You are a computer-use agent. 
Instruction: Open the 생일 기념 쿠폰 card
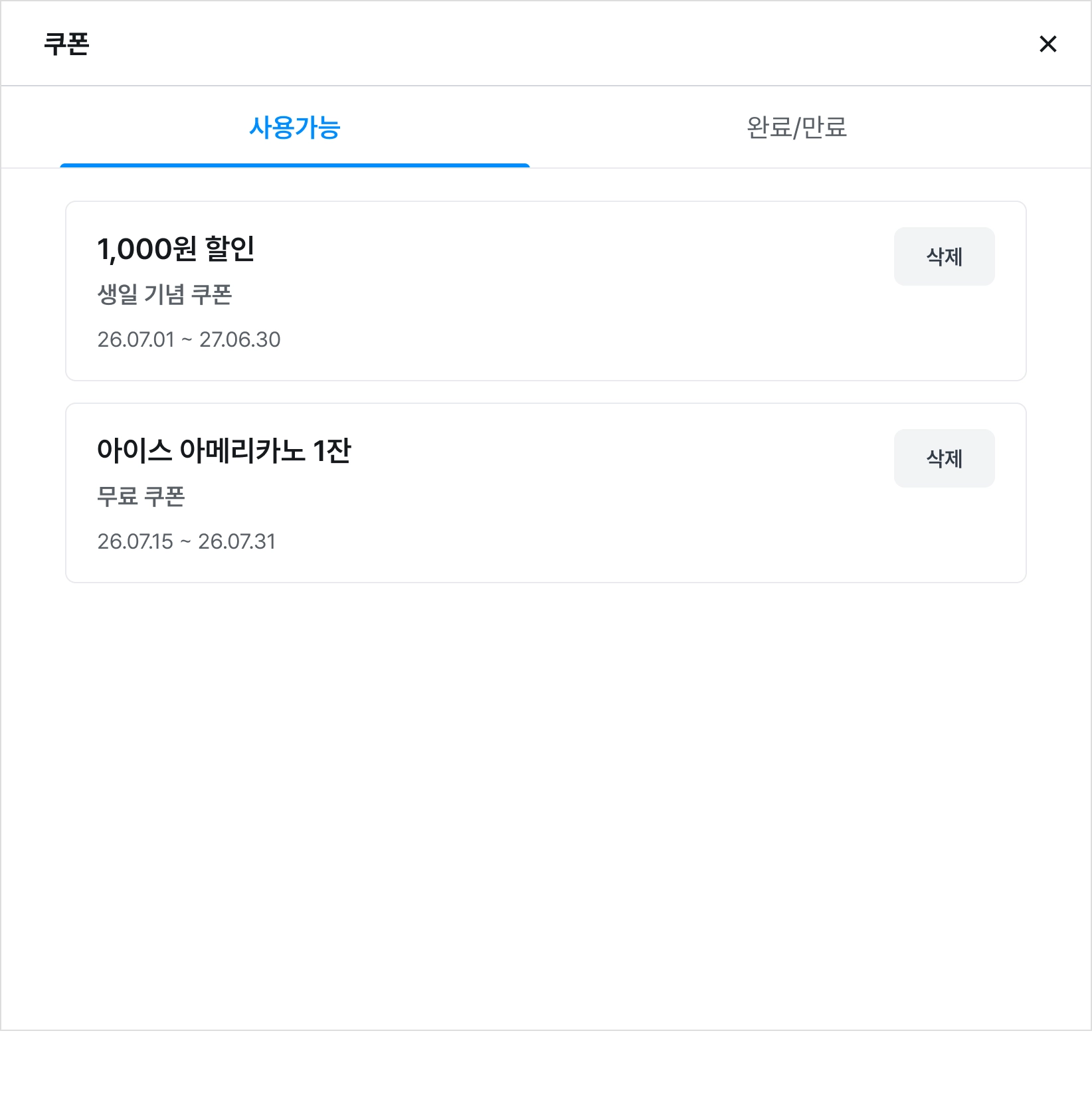click(546, 291)
